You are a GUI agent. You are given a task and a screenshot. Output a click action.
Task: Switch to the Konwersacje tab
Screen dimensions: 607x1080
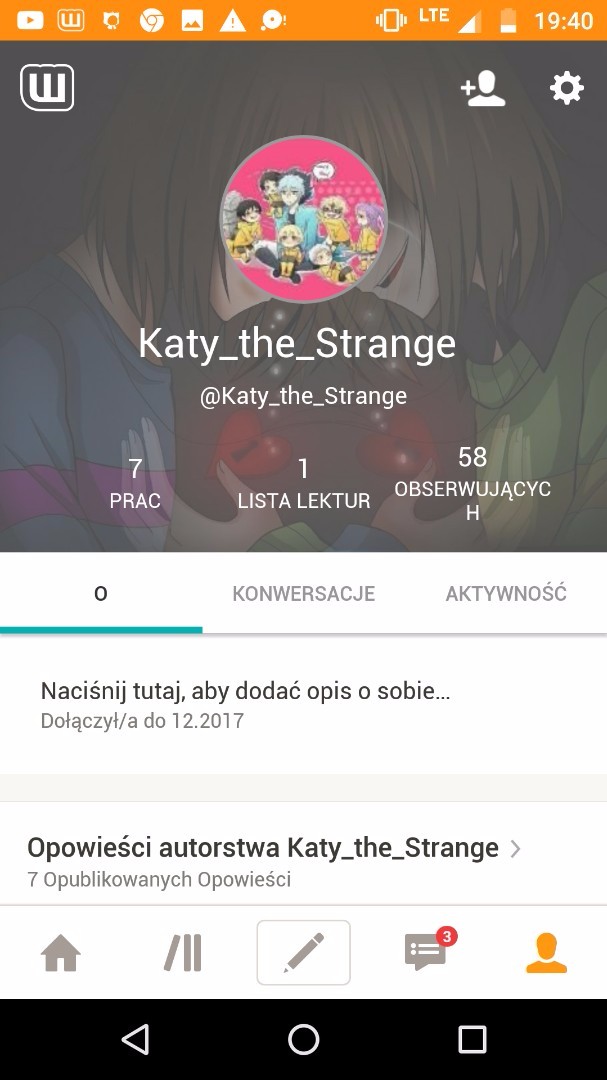(x=303, y=593)
